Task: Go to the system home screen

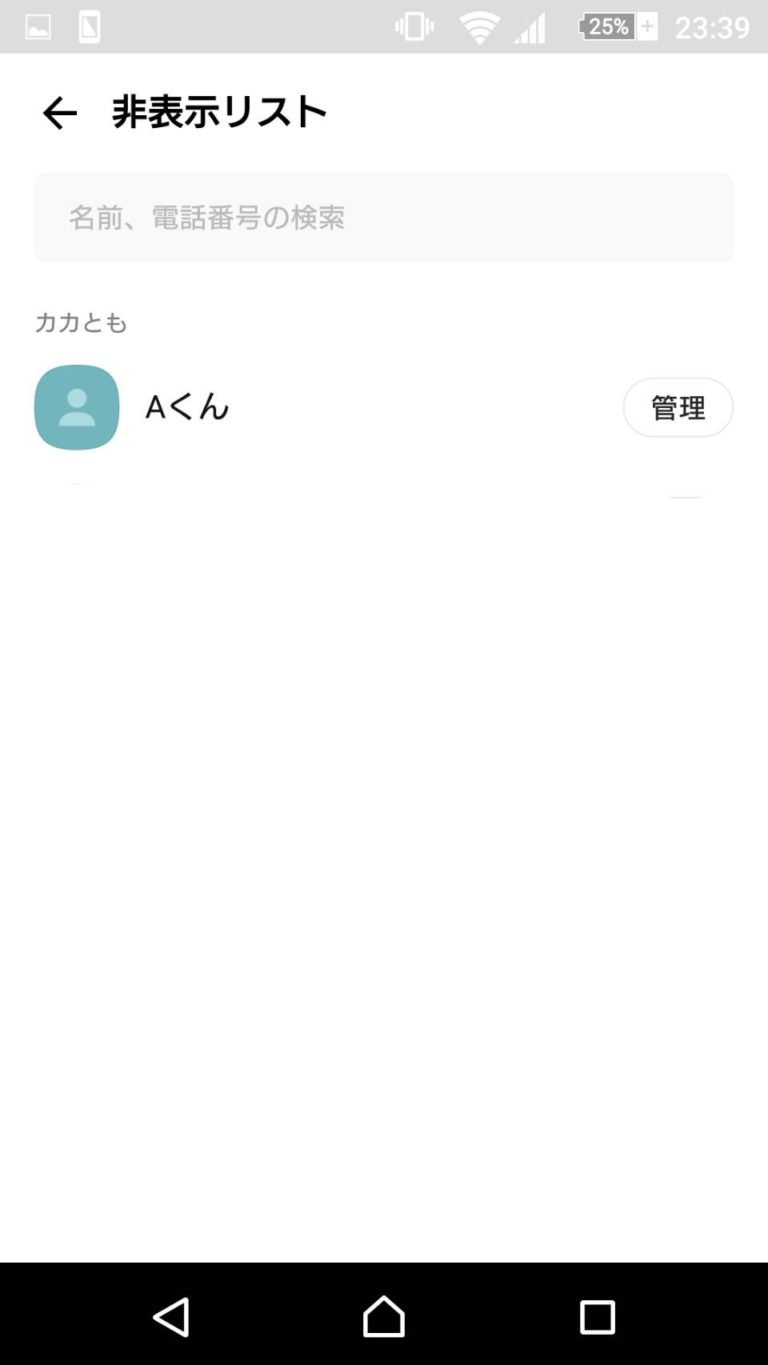Action: (384, 1317)
